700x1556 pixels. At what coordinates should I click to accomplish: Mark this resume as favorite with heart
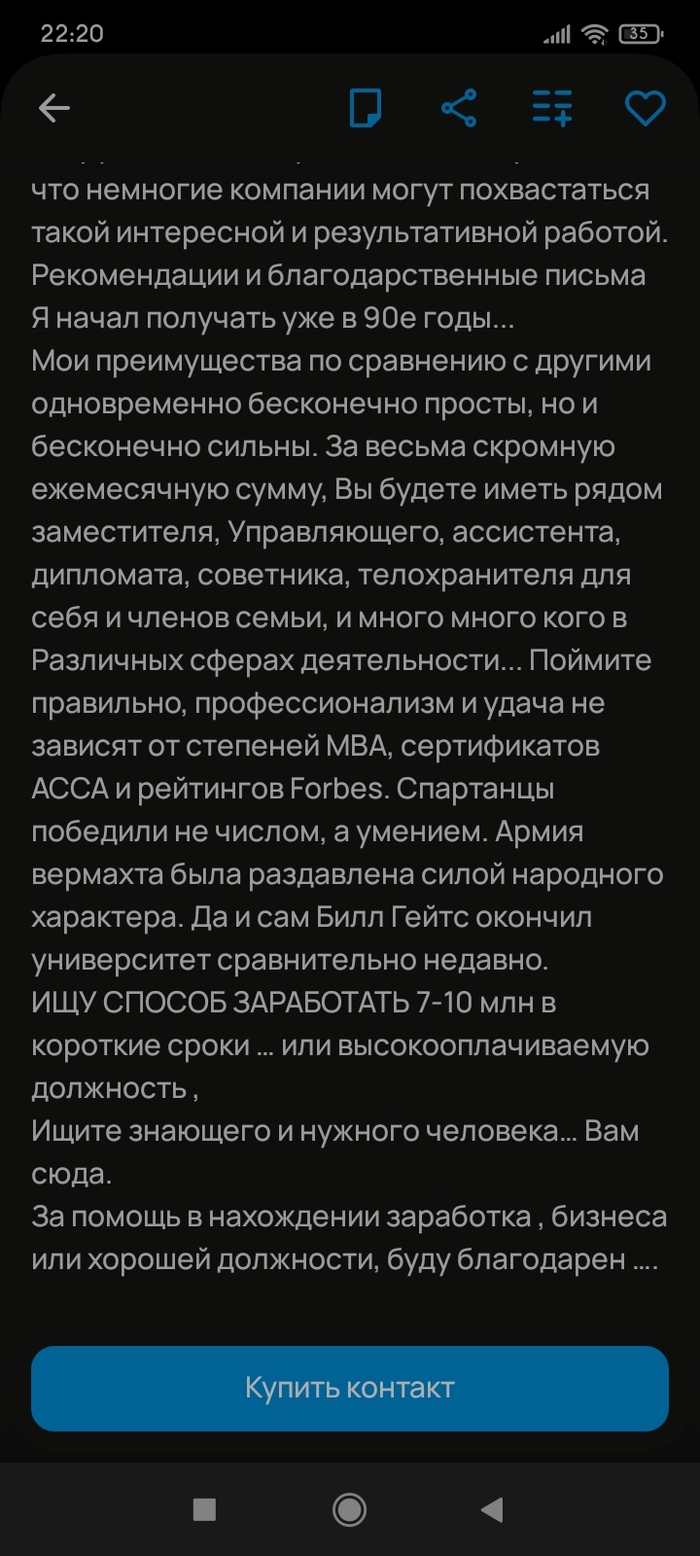[645, 108]
